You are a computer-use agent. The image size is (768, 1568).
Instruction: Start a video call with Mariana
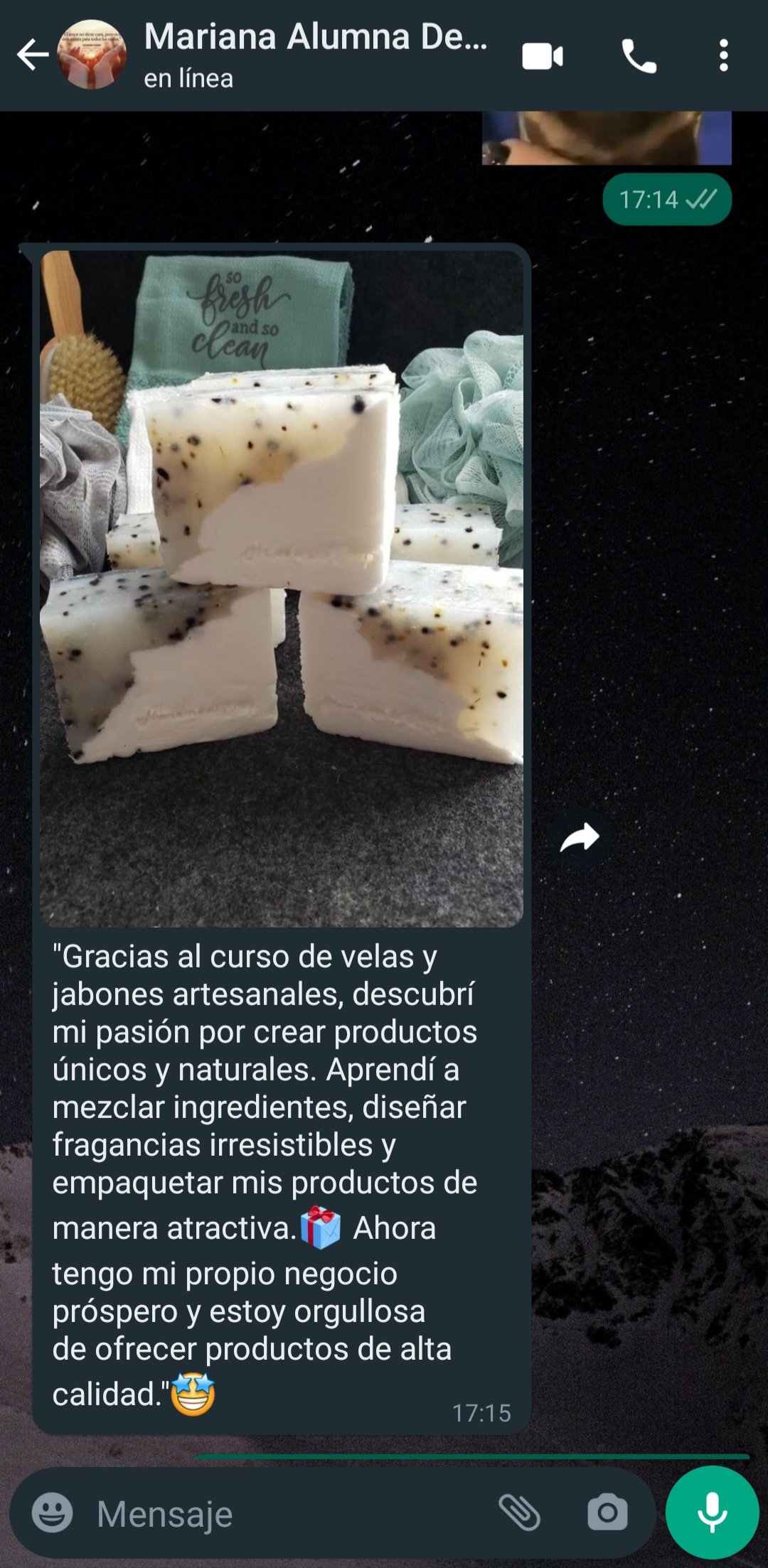543,56
